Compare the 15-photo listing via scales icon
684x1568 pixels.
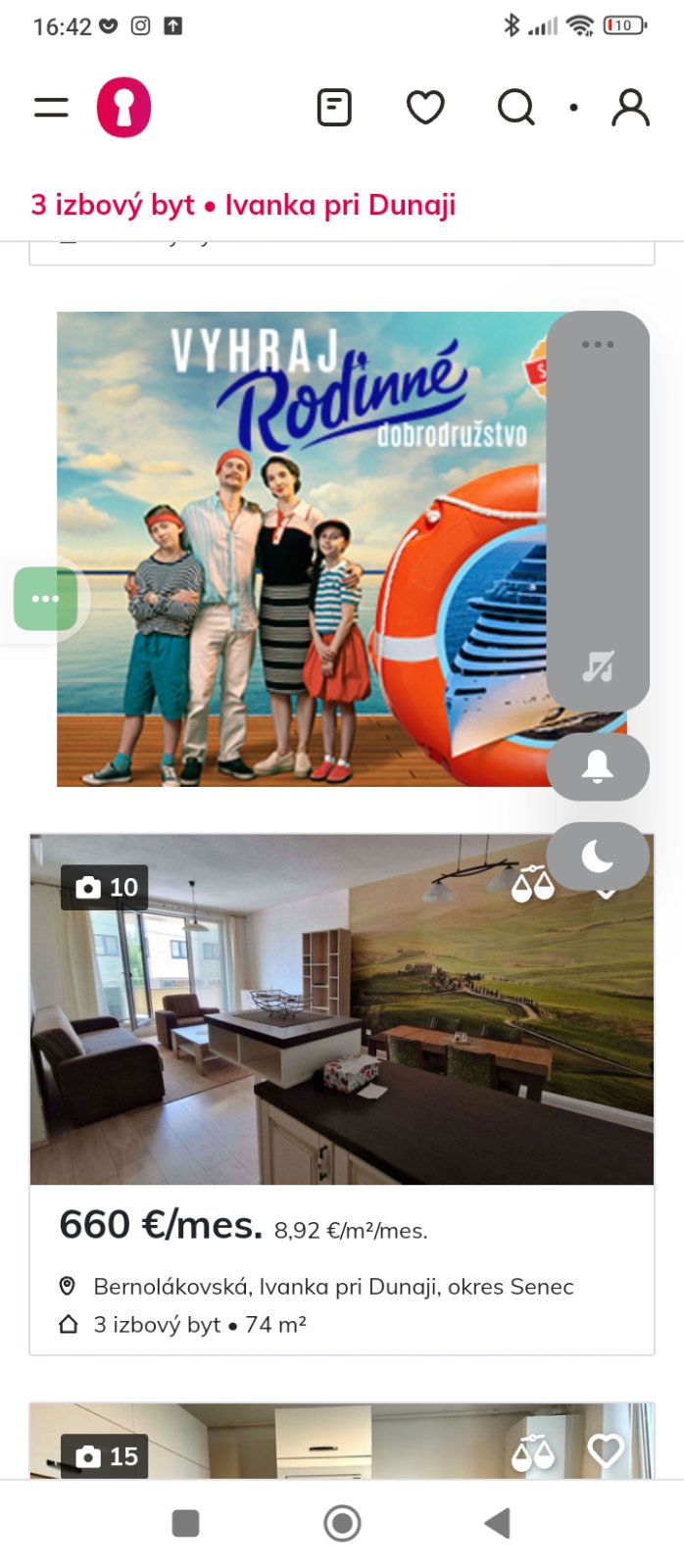point(532,1452)
